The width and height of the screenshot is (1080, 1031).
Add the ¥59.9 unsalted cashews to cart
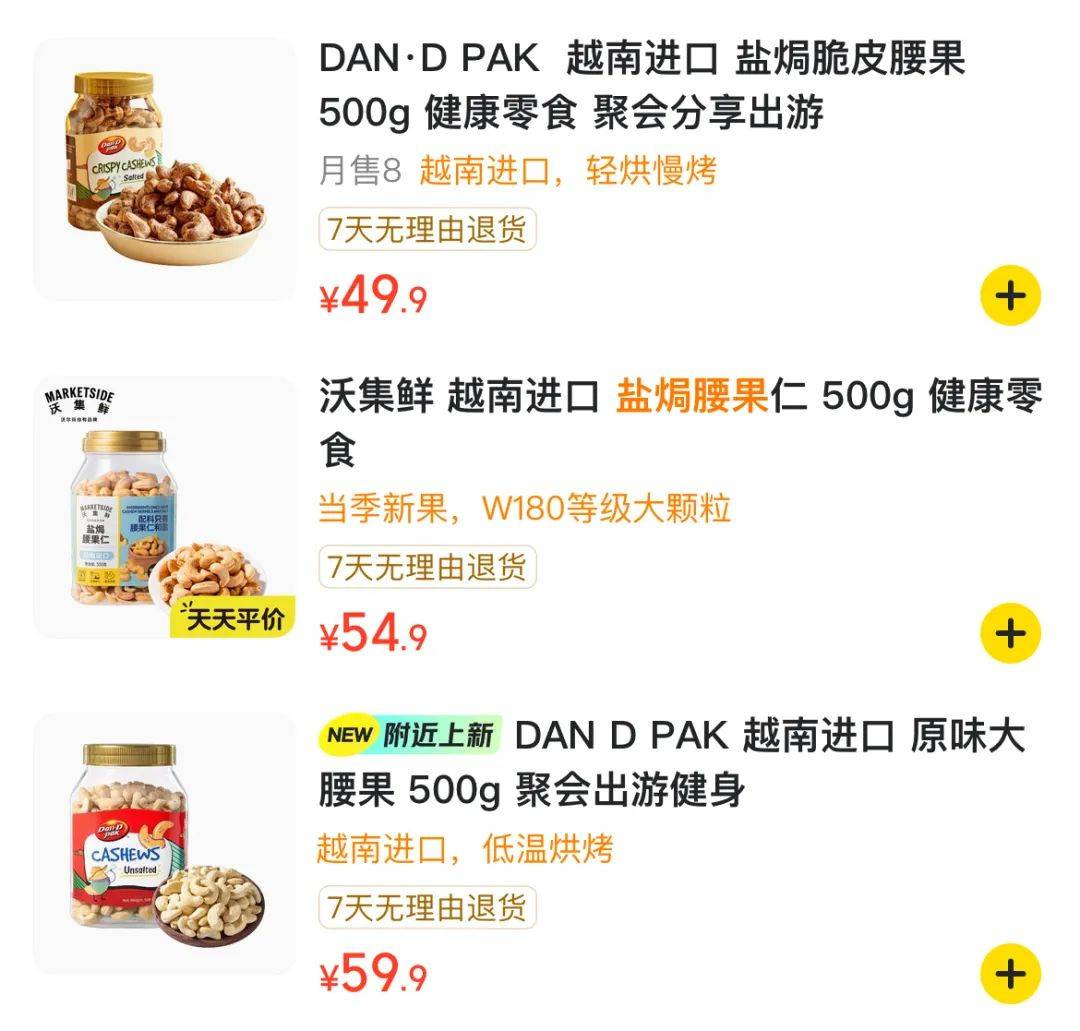pyautogui.click(x=1010, y=974)
